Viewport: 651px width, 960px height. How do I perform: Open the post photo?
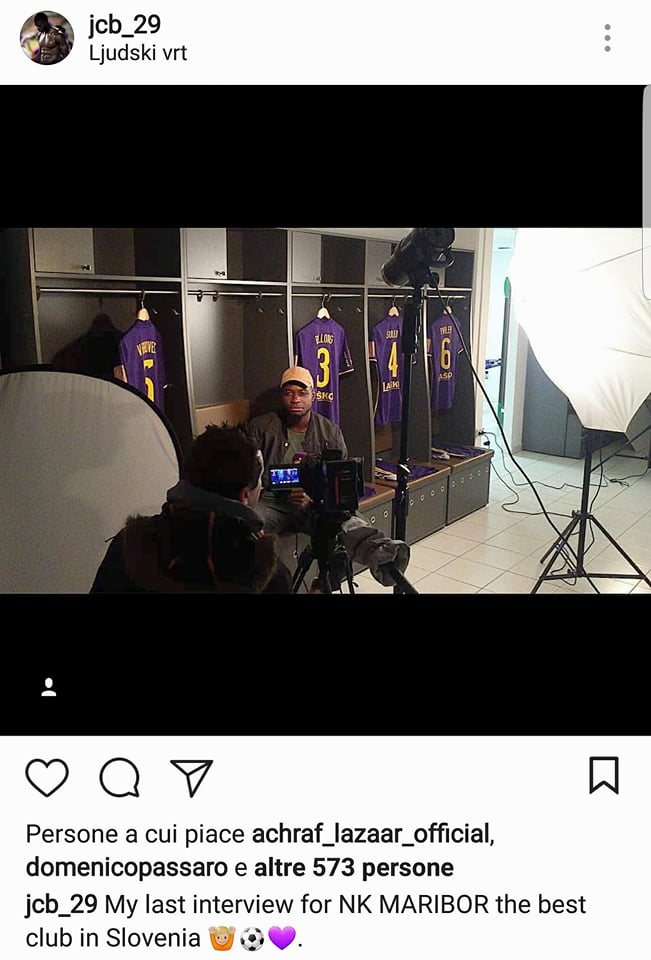pyautogui.click(x=325, y=410)
